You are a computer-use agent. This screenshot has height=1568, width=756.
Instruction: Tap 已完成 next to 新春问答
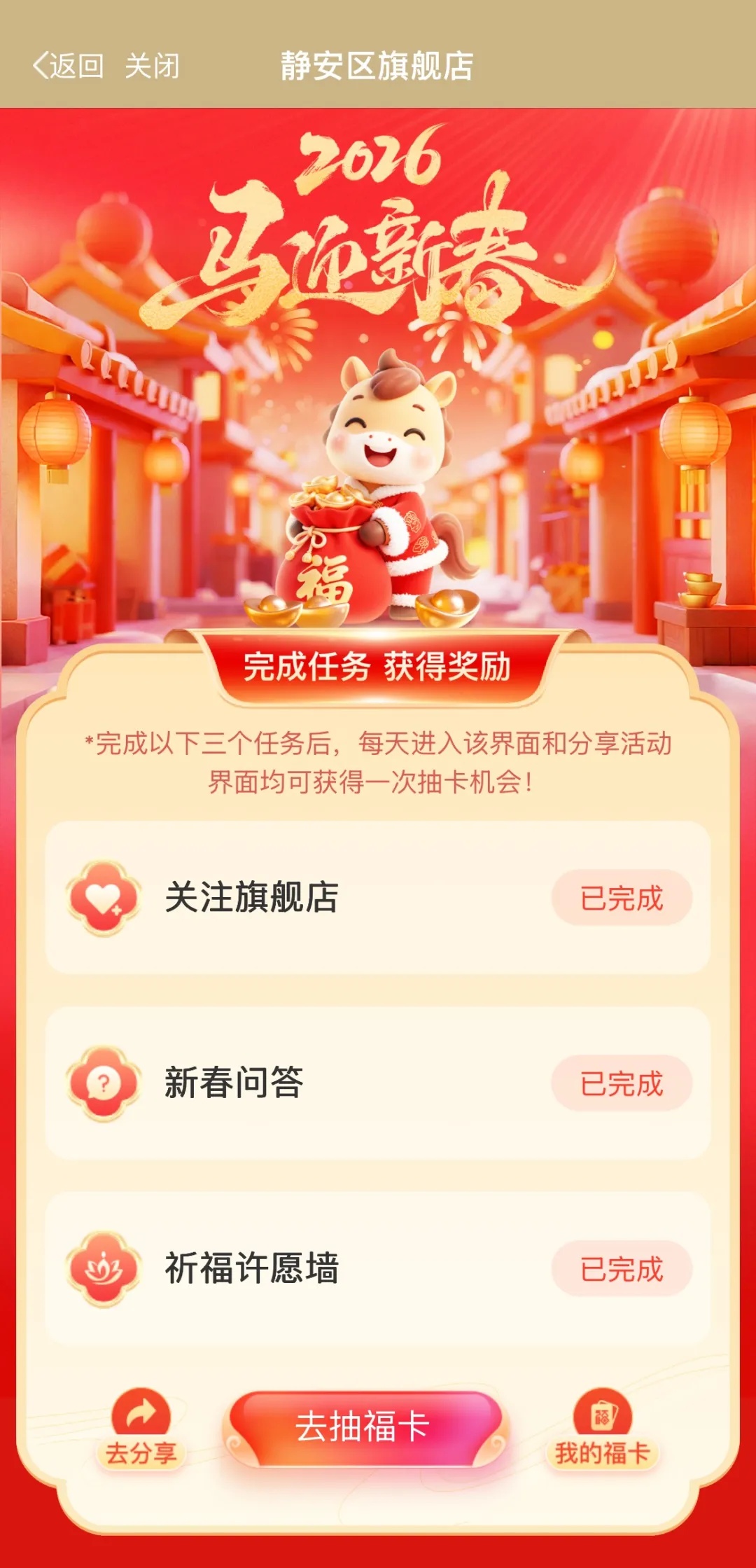tap(622, 1083)
